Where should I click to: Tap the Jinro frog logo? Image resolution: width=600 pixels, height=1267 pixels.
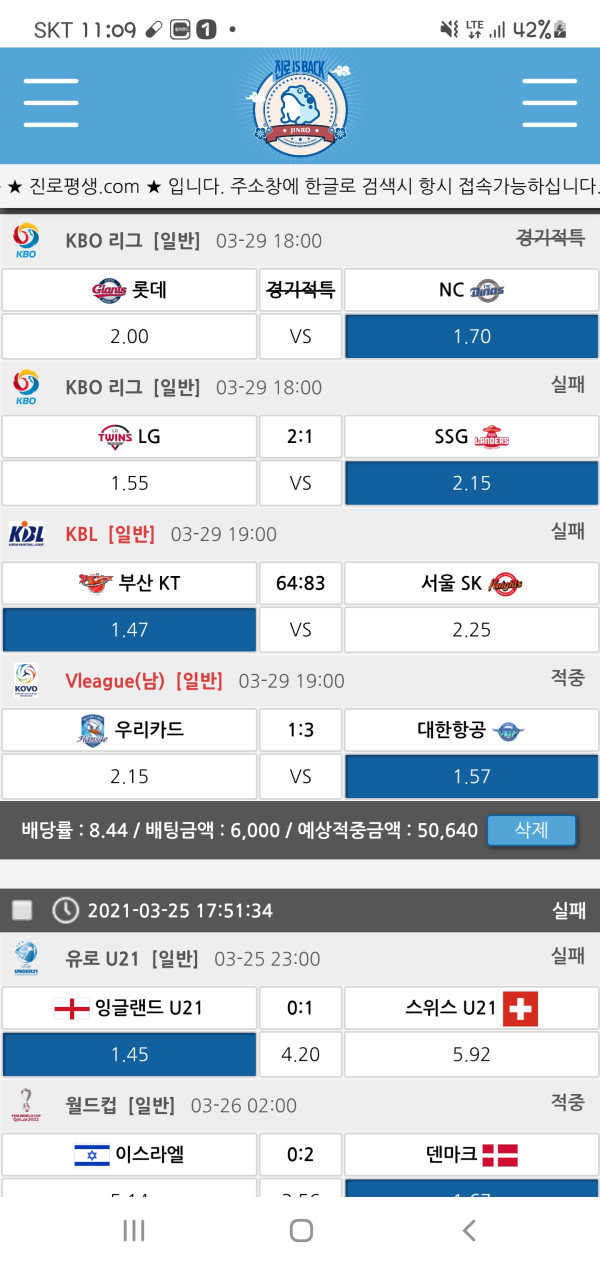pos(298,104)
